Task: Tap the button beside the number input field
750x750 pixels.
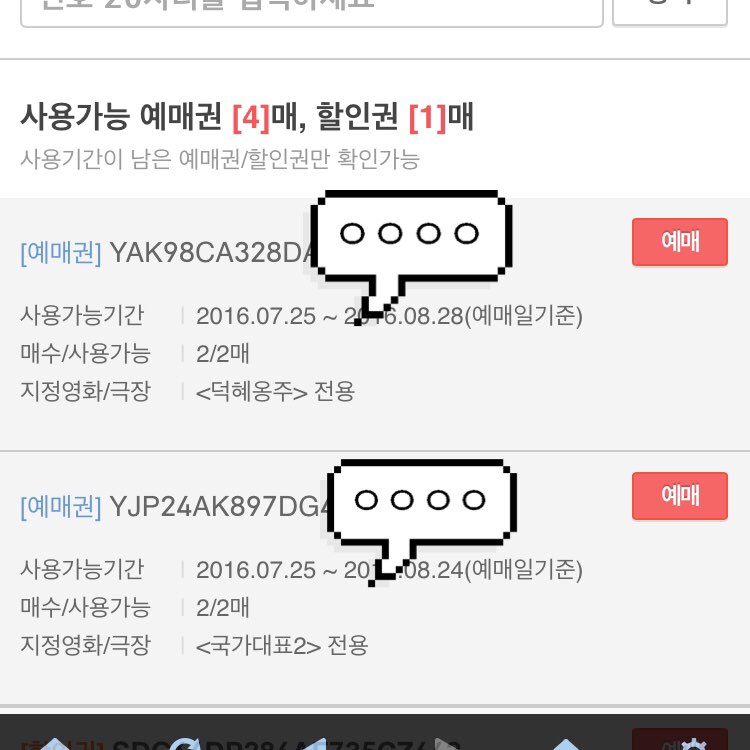Action: 669,10
